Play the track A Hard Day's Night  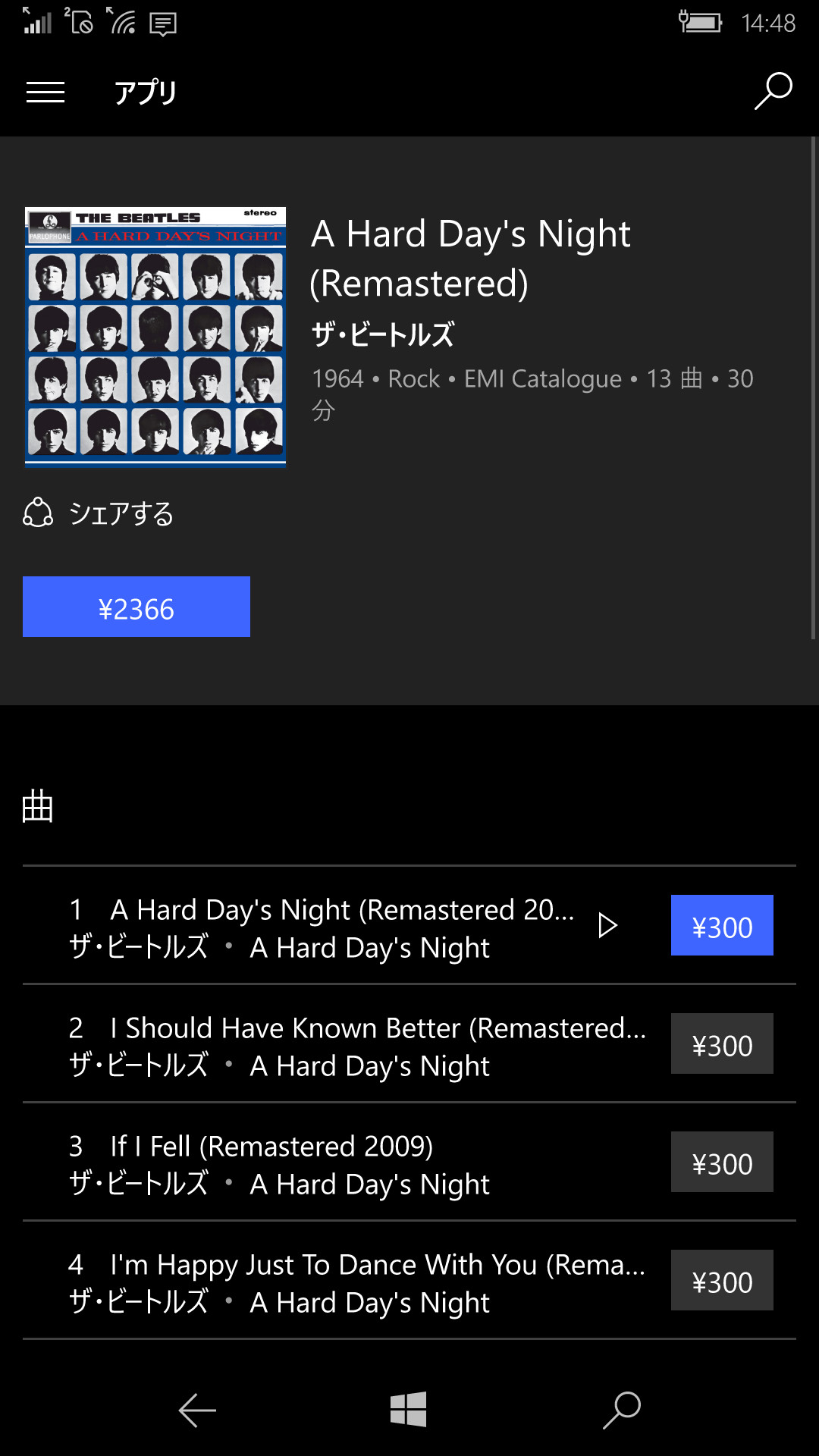607,925
